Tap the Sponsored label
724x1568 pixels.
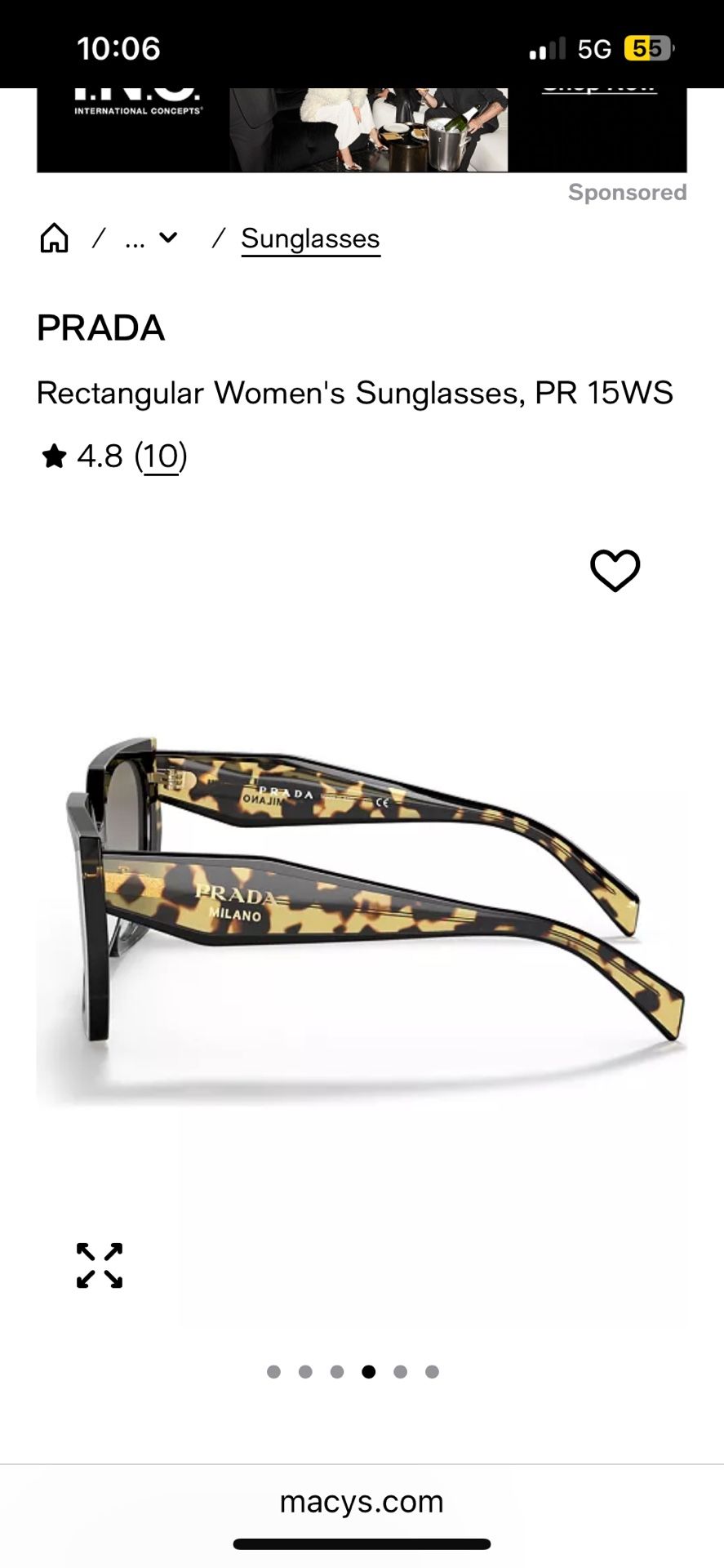(x=628, y=193)
